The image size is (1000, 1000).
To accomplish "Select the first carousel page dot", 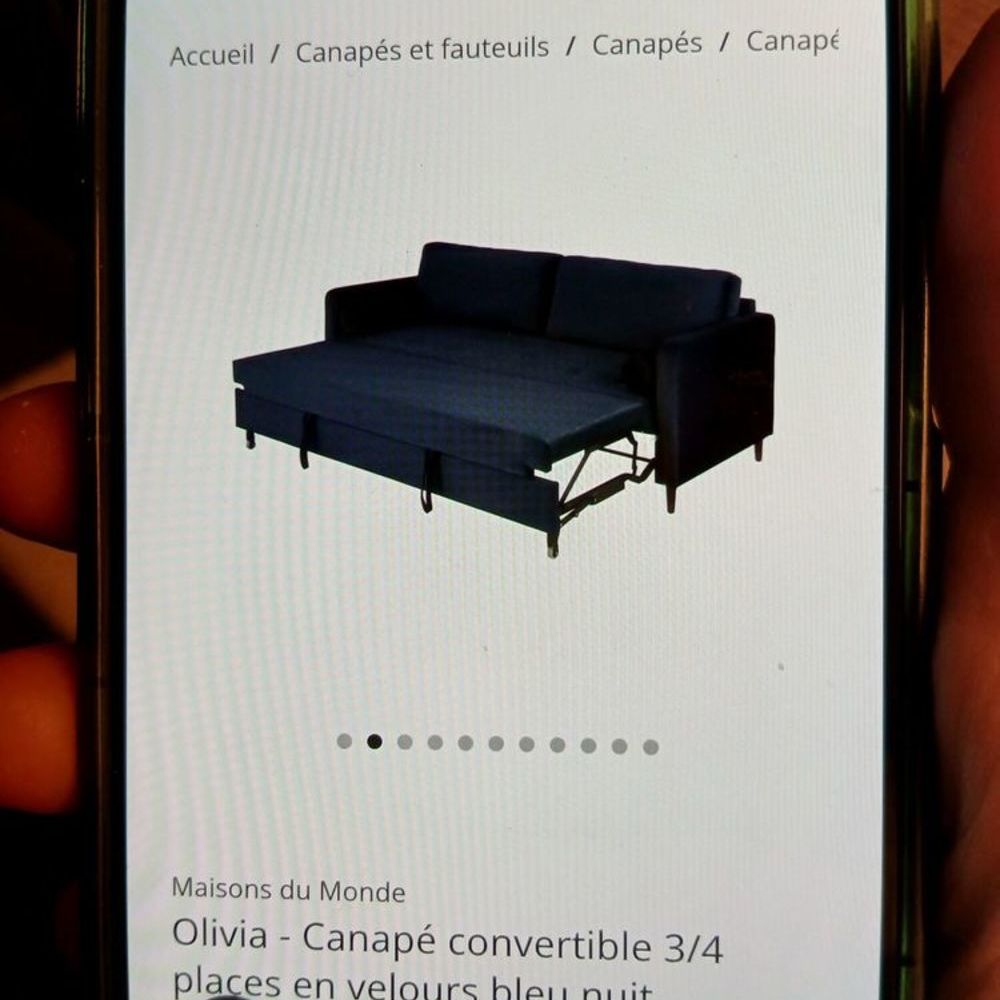I will click(344, 741).
